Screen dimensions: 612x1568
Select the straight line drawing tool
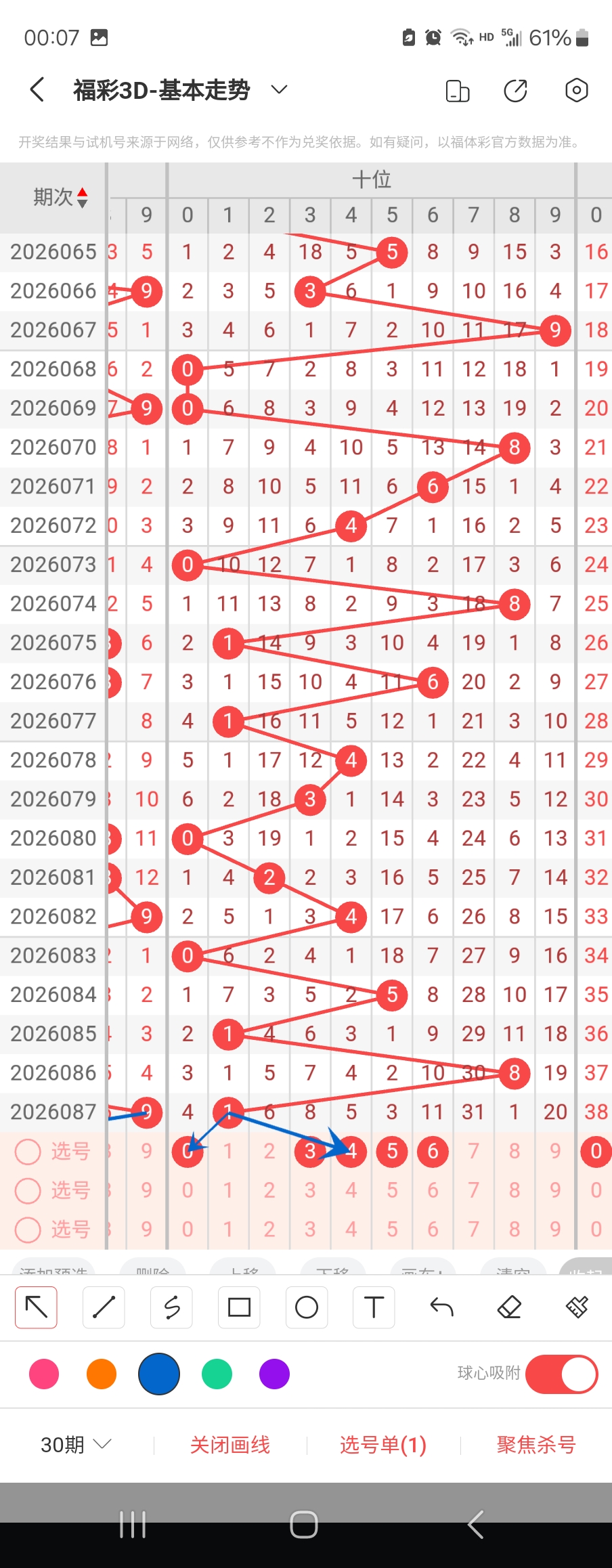coord(104,1307)
